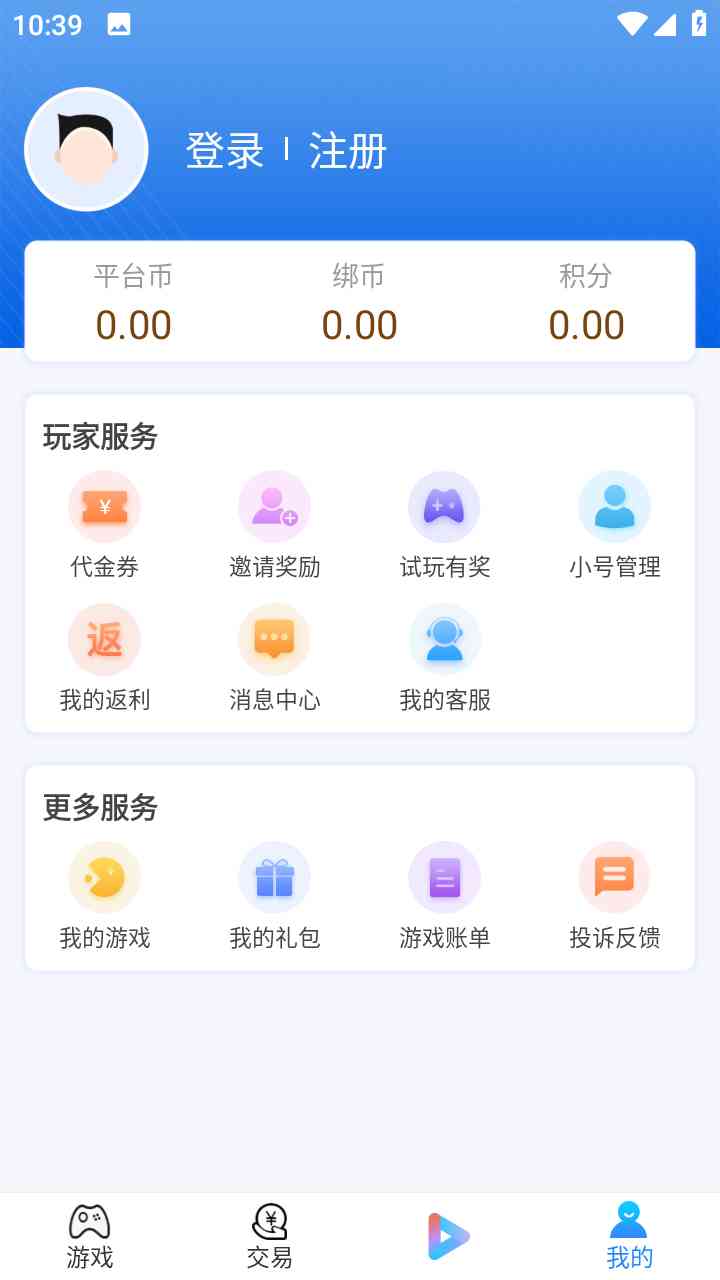Open 小号管理 sub-account management
The height and width of the screenshot is (1280, 720).
point(614,525)
